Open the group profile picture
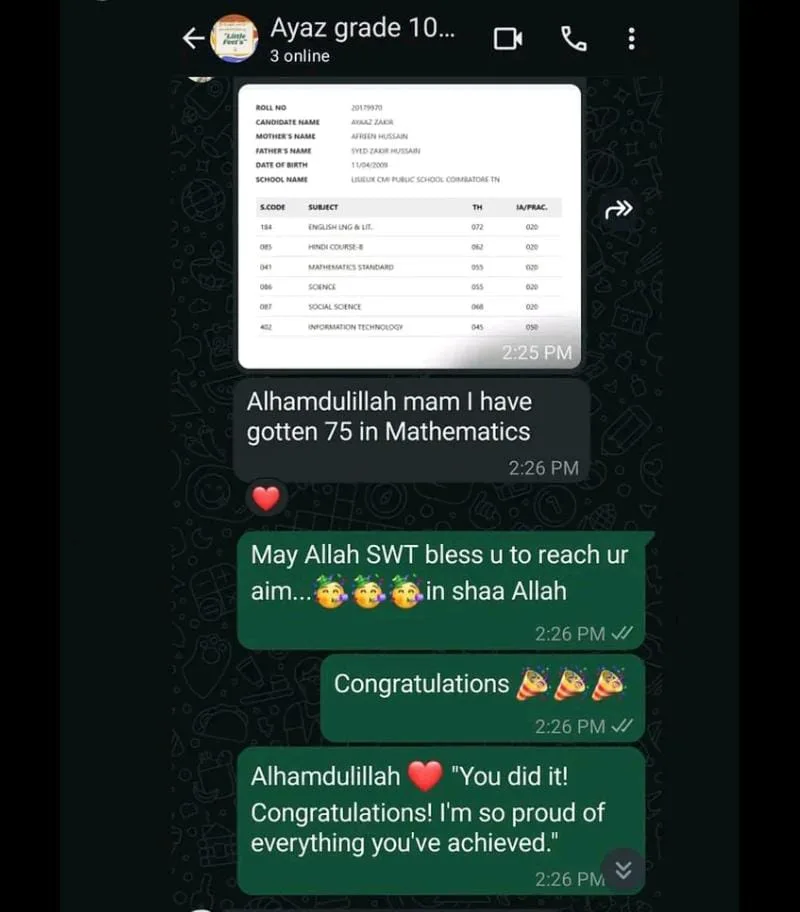The image size is (800, 912). [234, 39]
